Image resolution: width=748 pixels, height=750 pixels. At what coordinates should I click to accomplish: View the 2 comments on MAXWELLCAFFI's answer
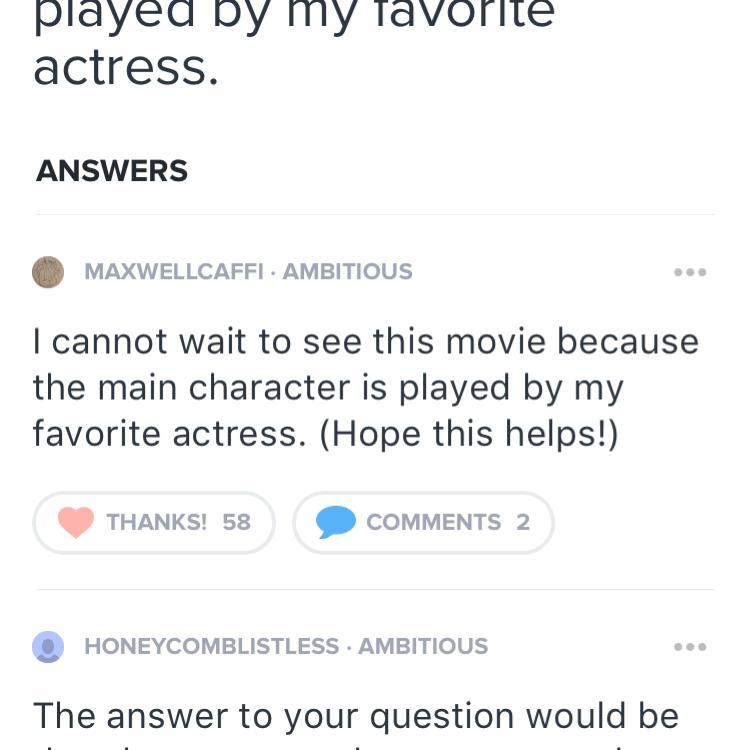(x=423, y=522)
